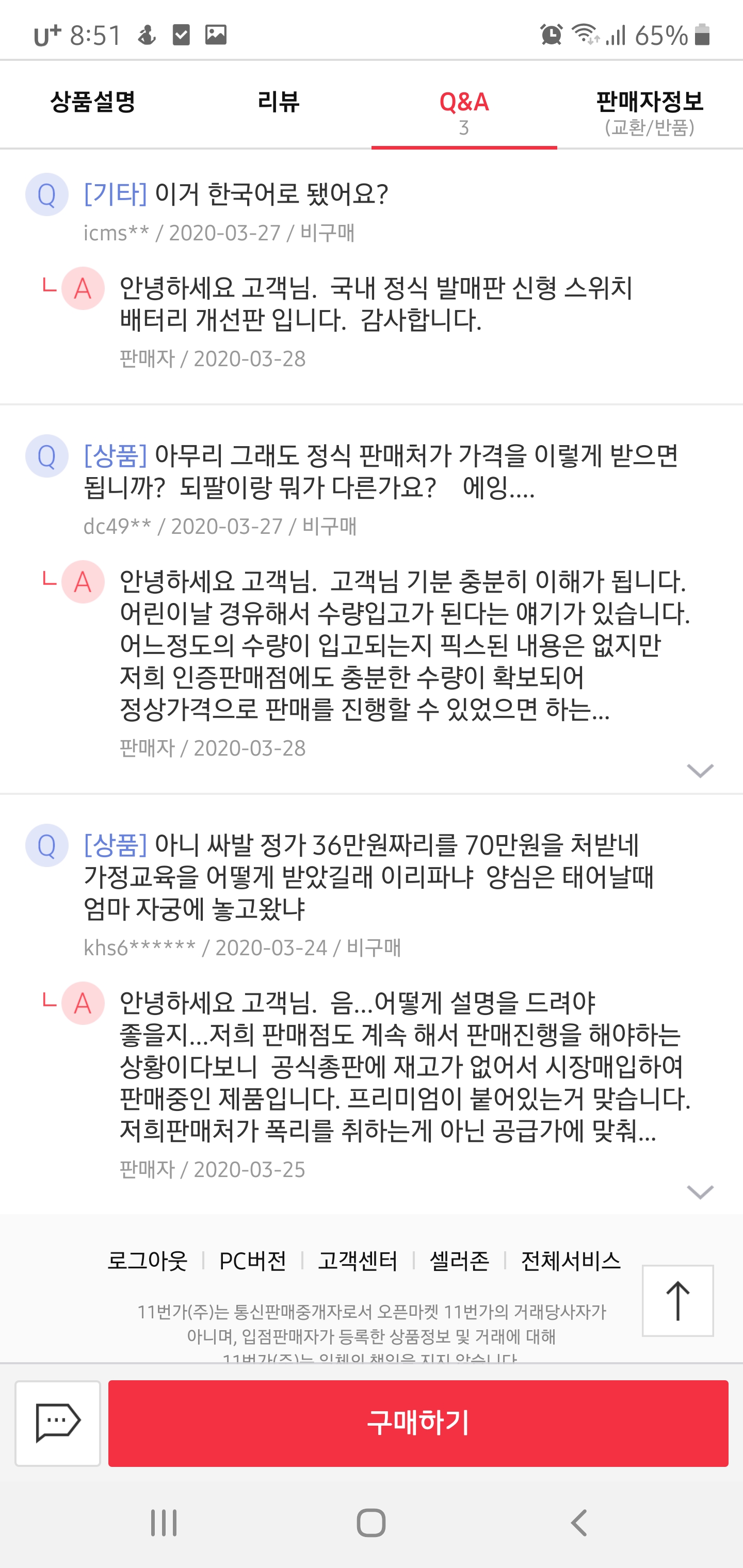Expand the seller answer dated 2020-03-28
Screen dimensions: 743x1568
700,771
